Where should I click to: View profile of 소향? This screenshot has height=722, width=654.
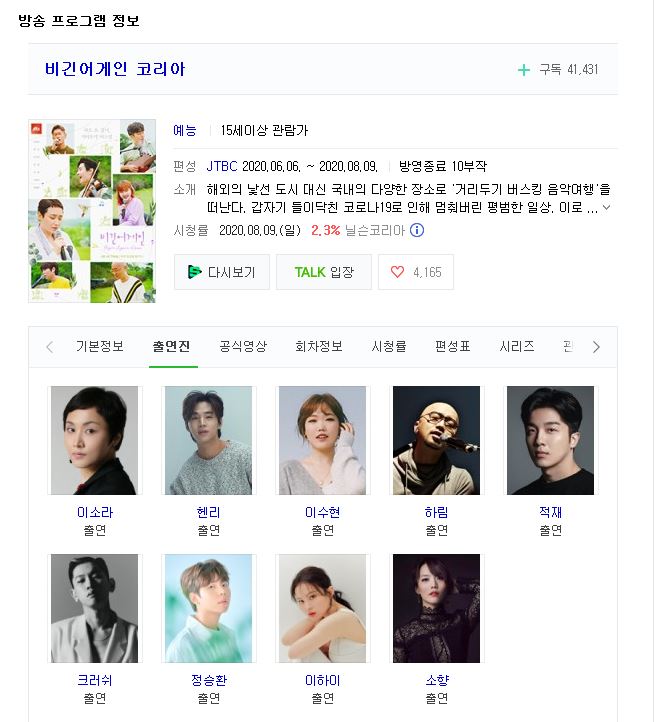[437, 609]
